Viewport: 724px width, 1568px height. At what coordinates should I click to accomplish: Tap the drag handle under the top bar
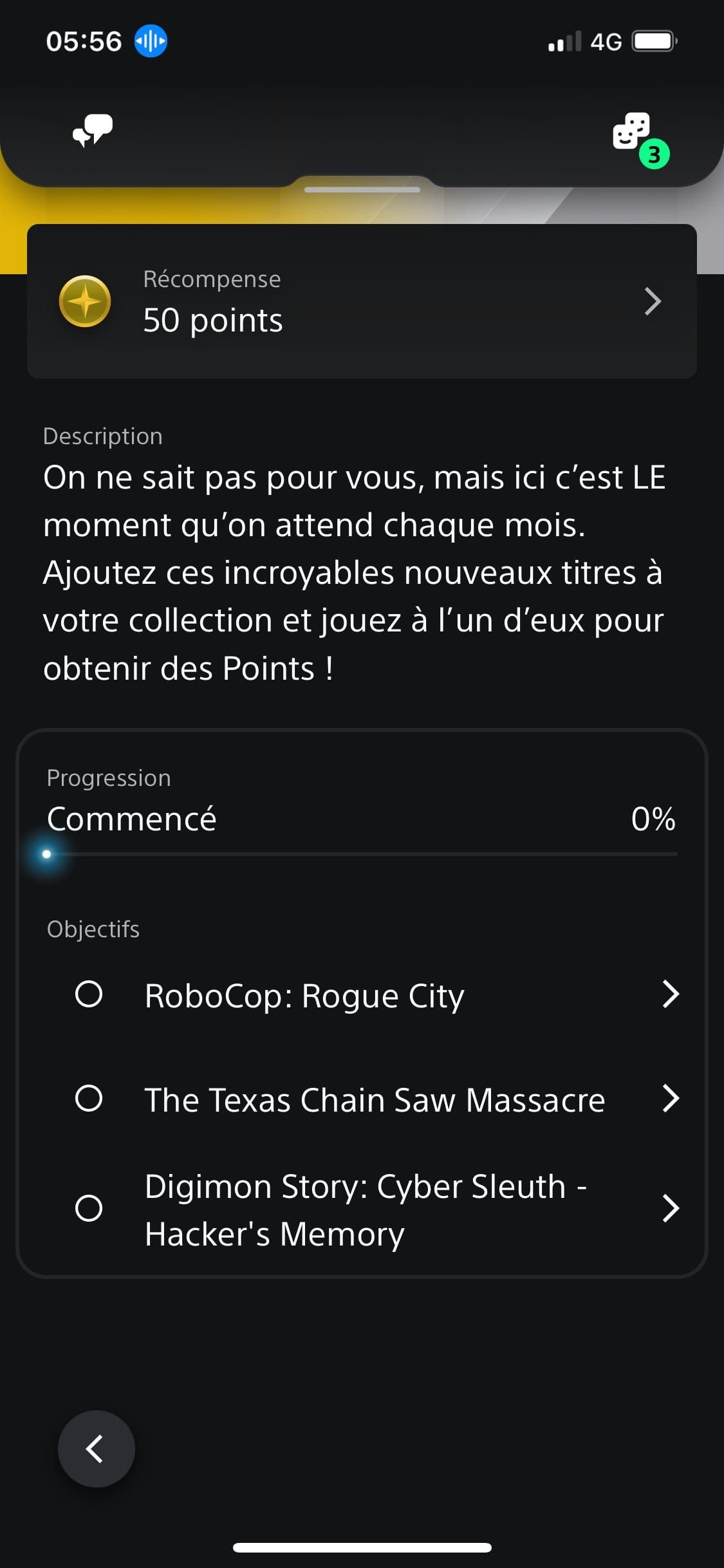pos(362,190)
